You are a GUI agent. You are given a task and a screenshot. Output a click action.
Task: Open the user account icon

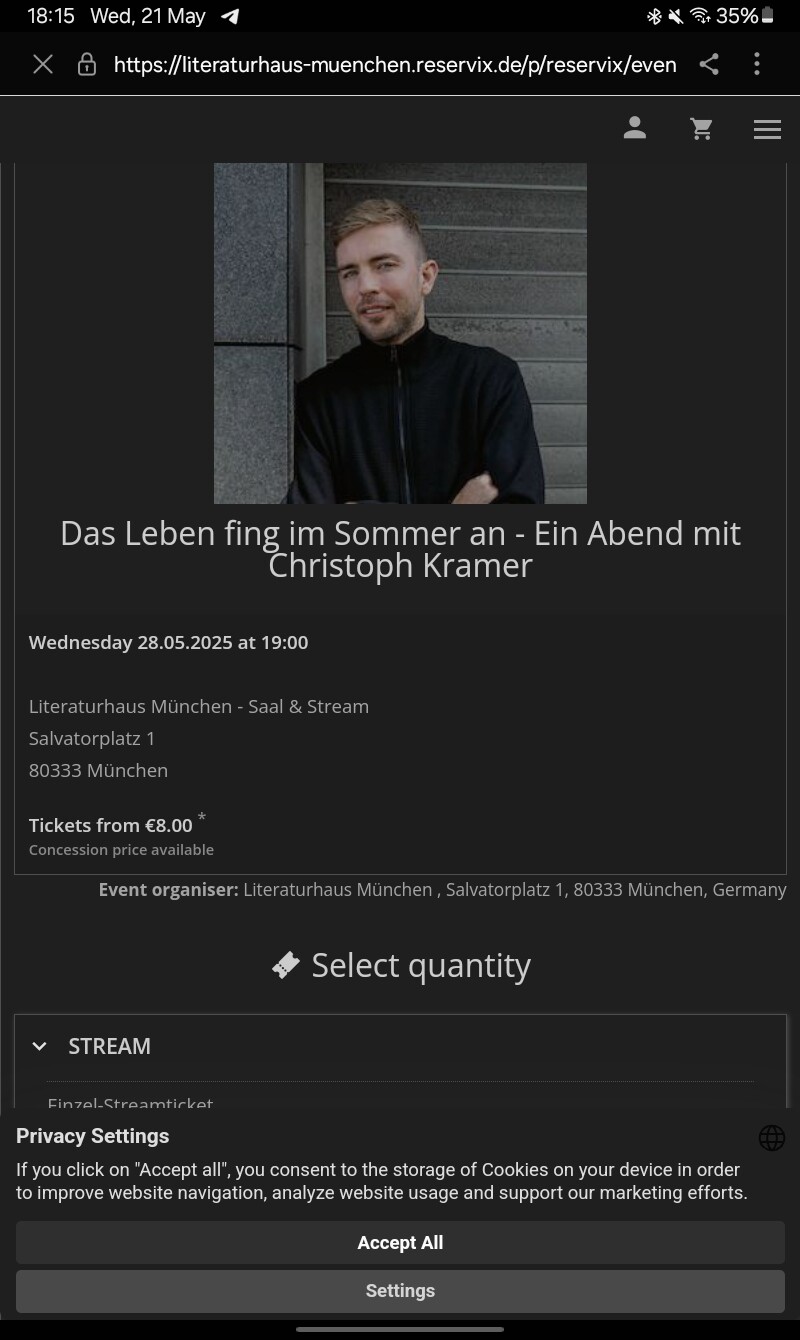click(635, 128)
